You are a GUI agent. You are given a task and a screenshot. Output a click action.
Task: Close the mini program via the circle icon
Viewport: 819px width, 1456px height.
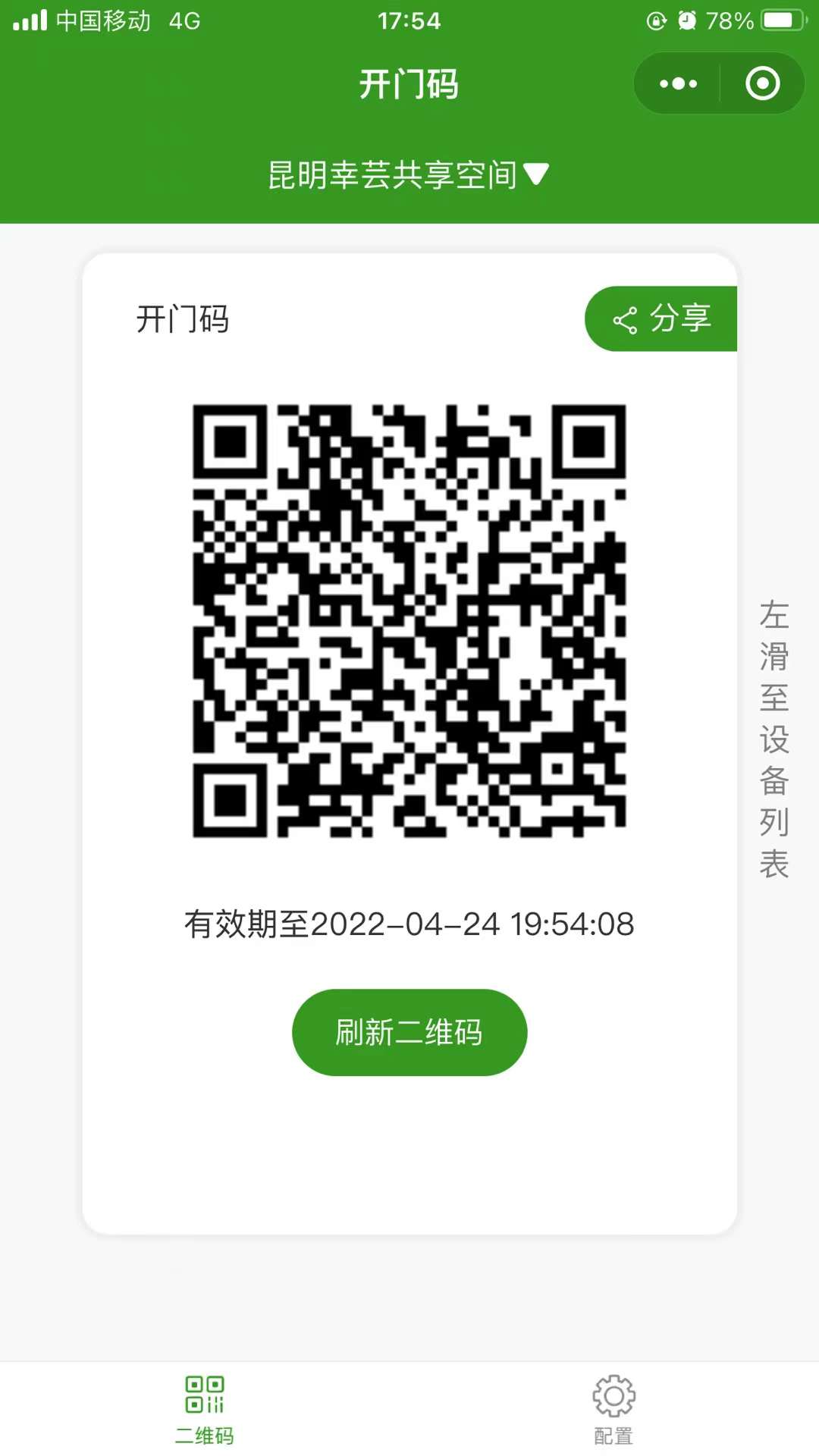click(762, 83)
